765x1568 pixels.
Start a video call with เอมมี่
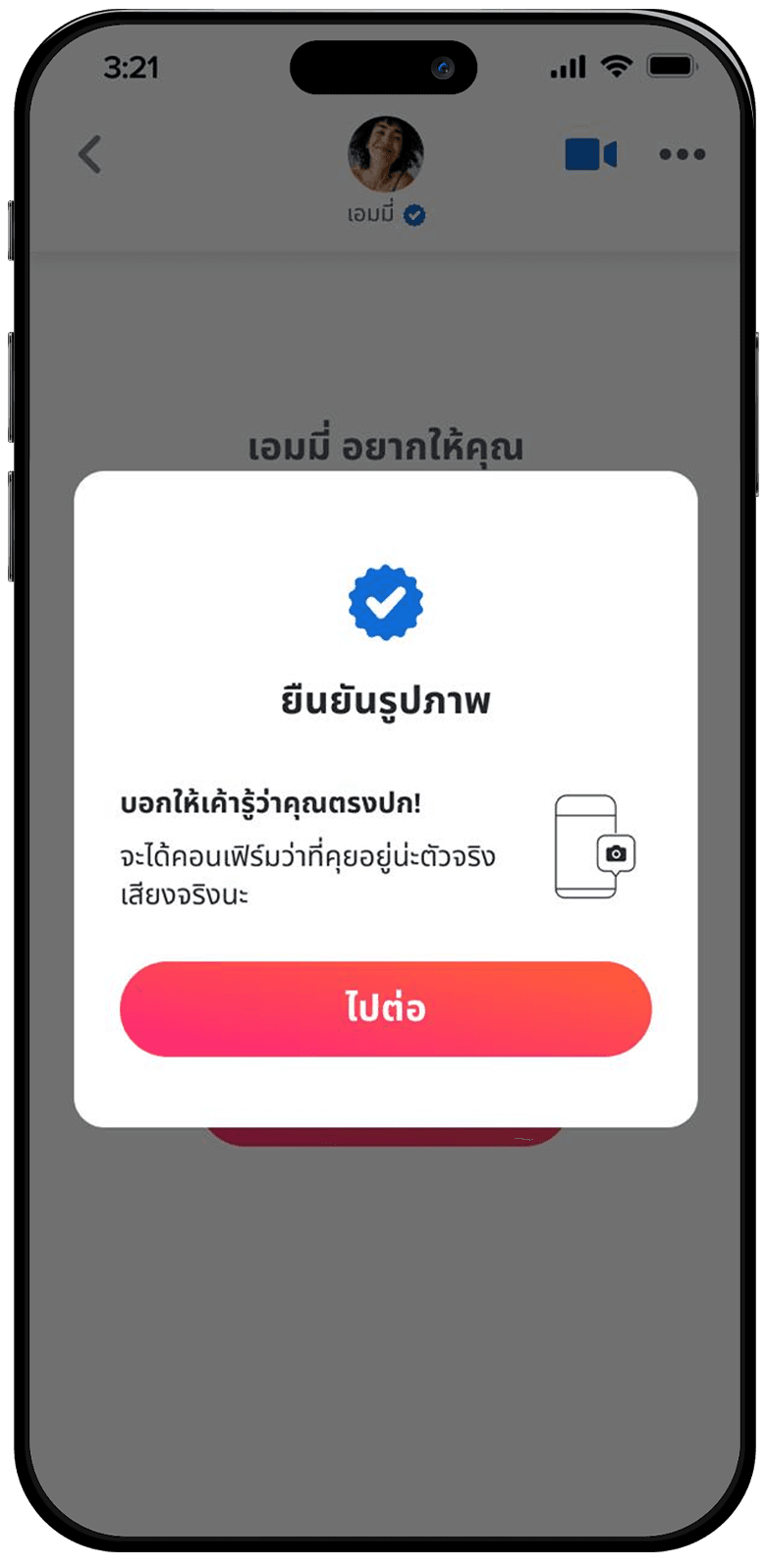coord(591,154)
